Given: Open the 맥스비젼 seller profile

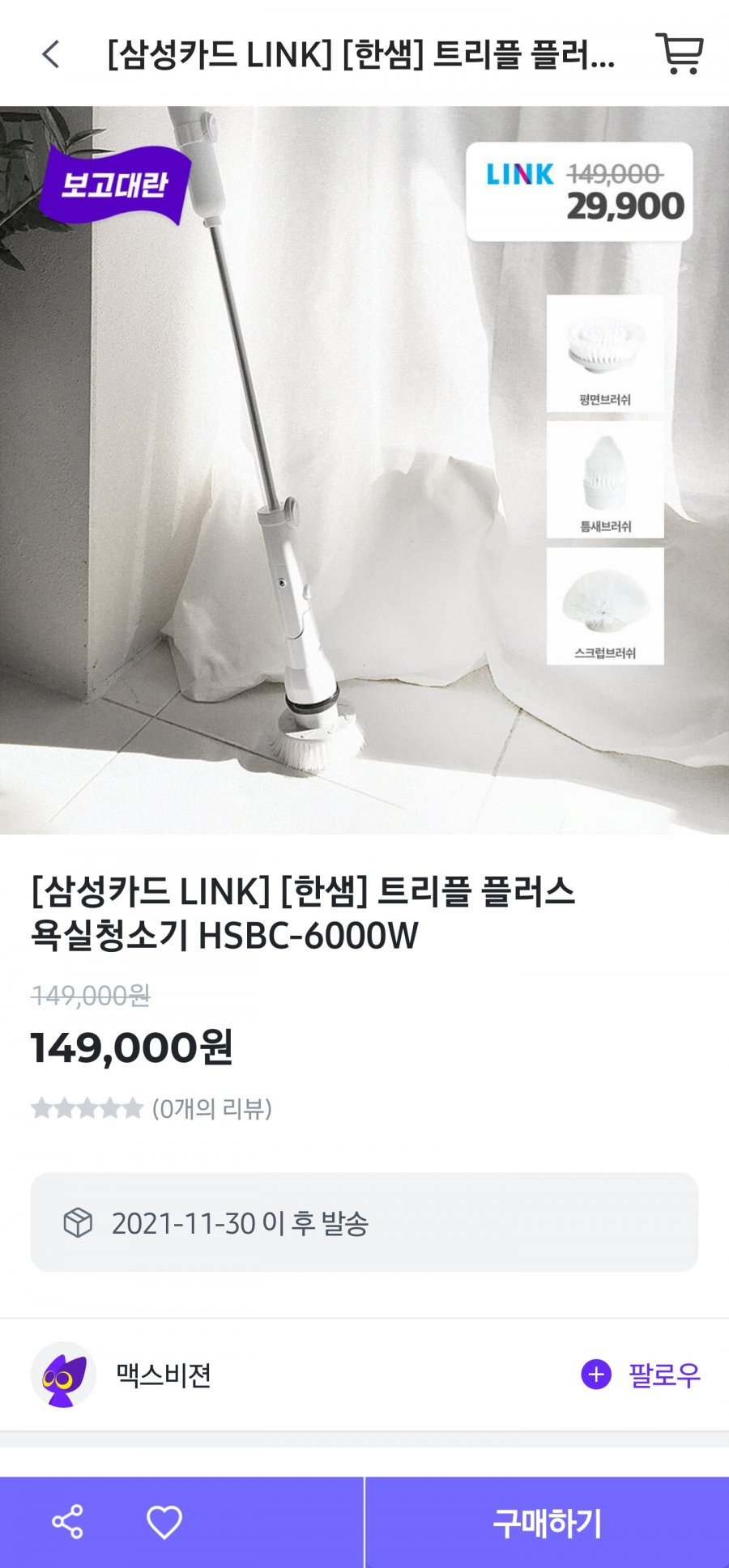Looking at the screenshot, I should pyautogui.click(x=163, y=1375).
